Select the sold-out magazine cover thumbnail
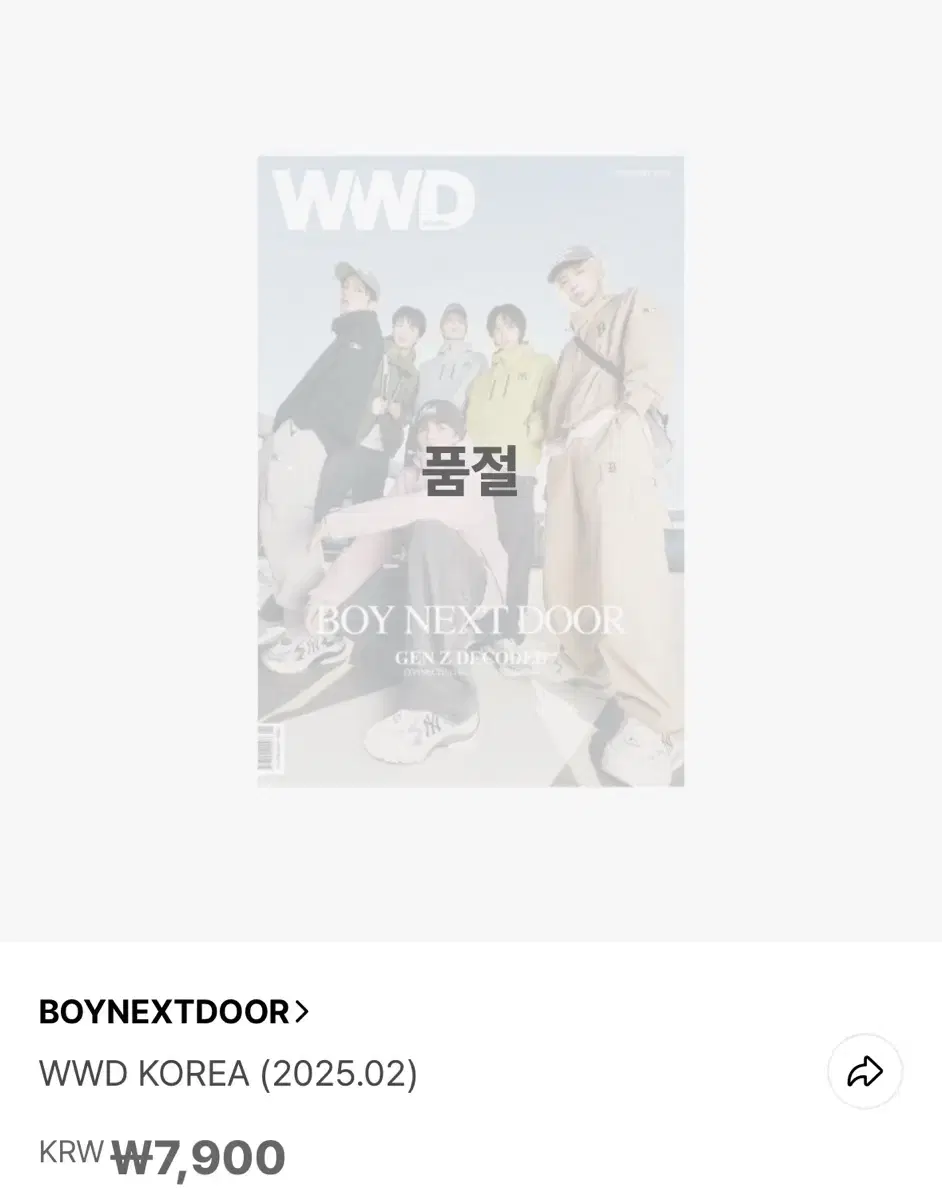 470,470
